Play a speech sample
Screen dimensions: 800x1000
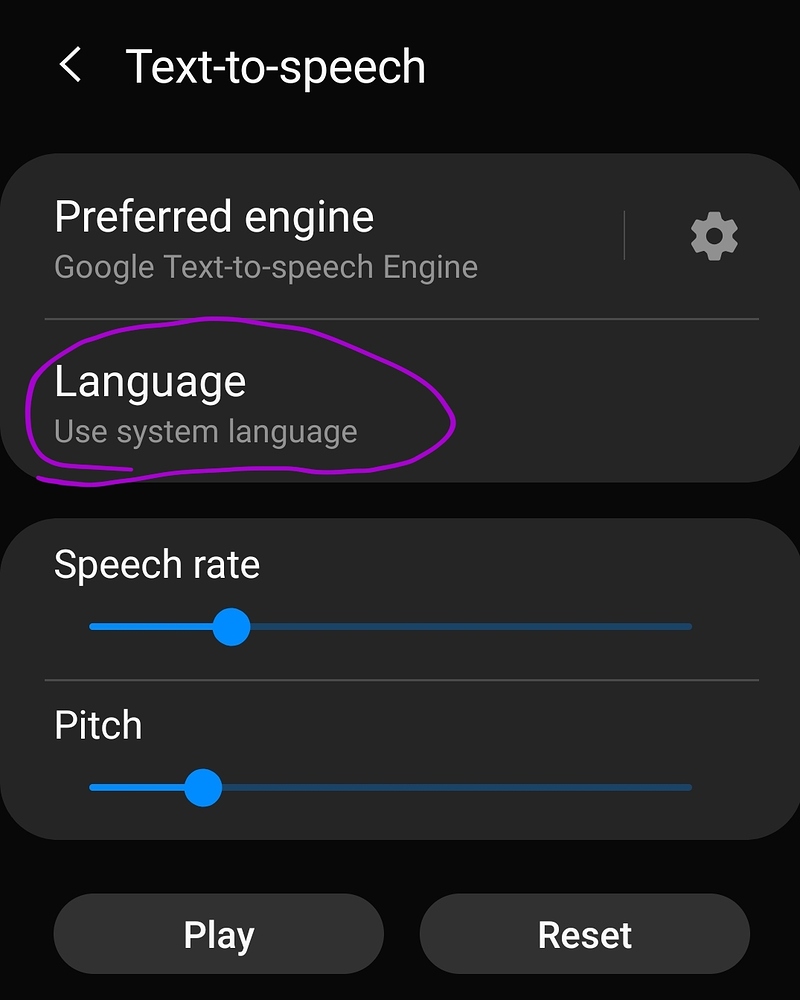(x=218, y=935)
